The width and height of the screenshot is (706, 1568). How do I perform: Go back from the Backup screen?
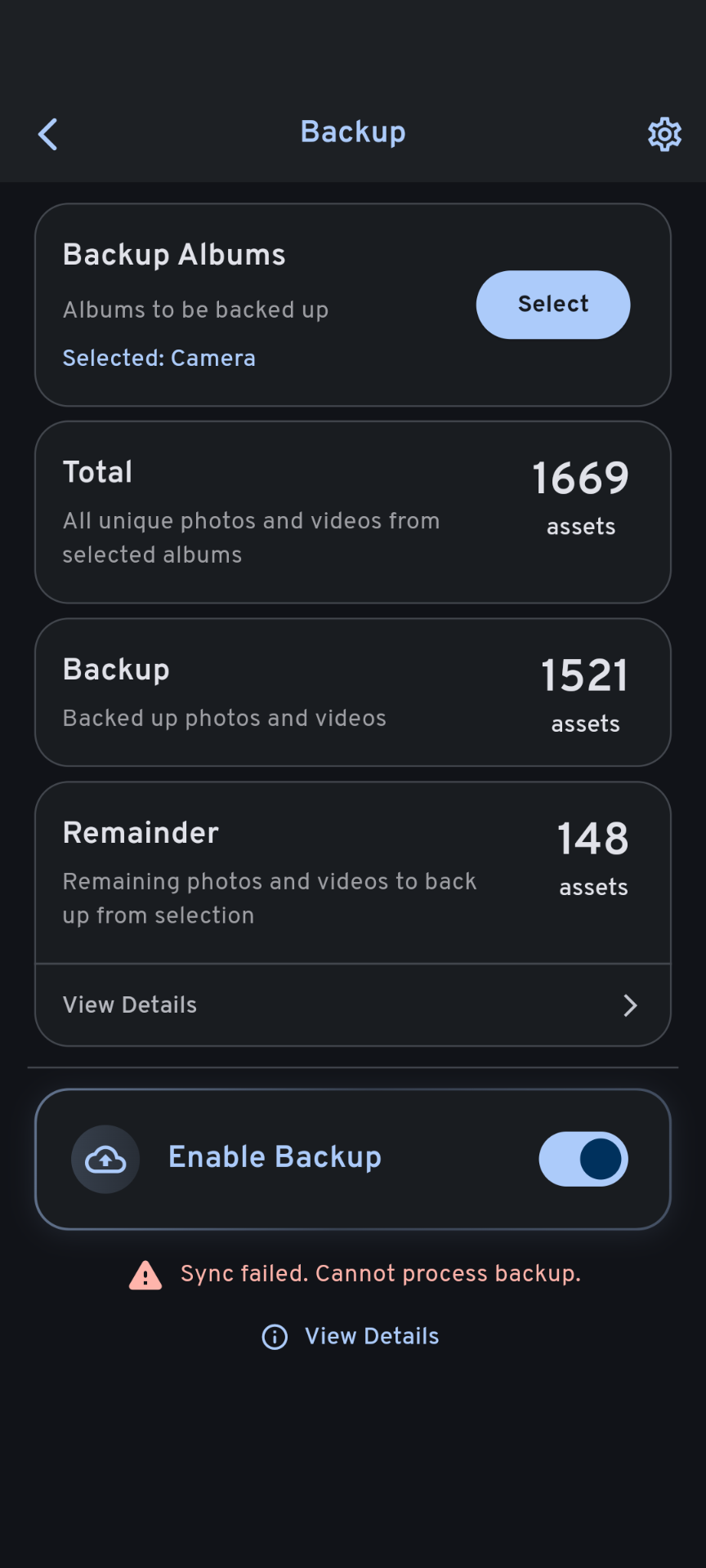click(x=48, y=135)
